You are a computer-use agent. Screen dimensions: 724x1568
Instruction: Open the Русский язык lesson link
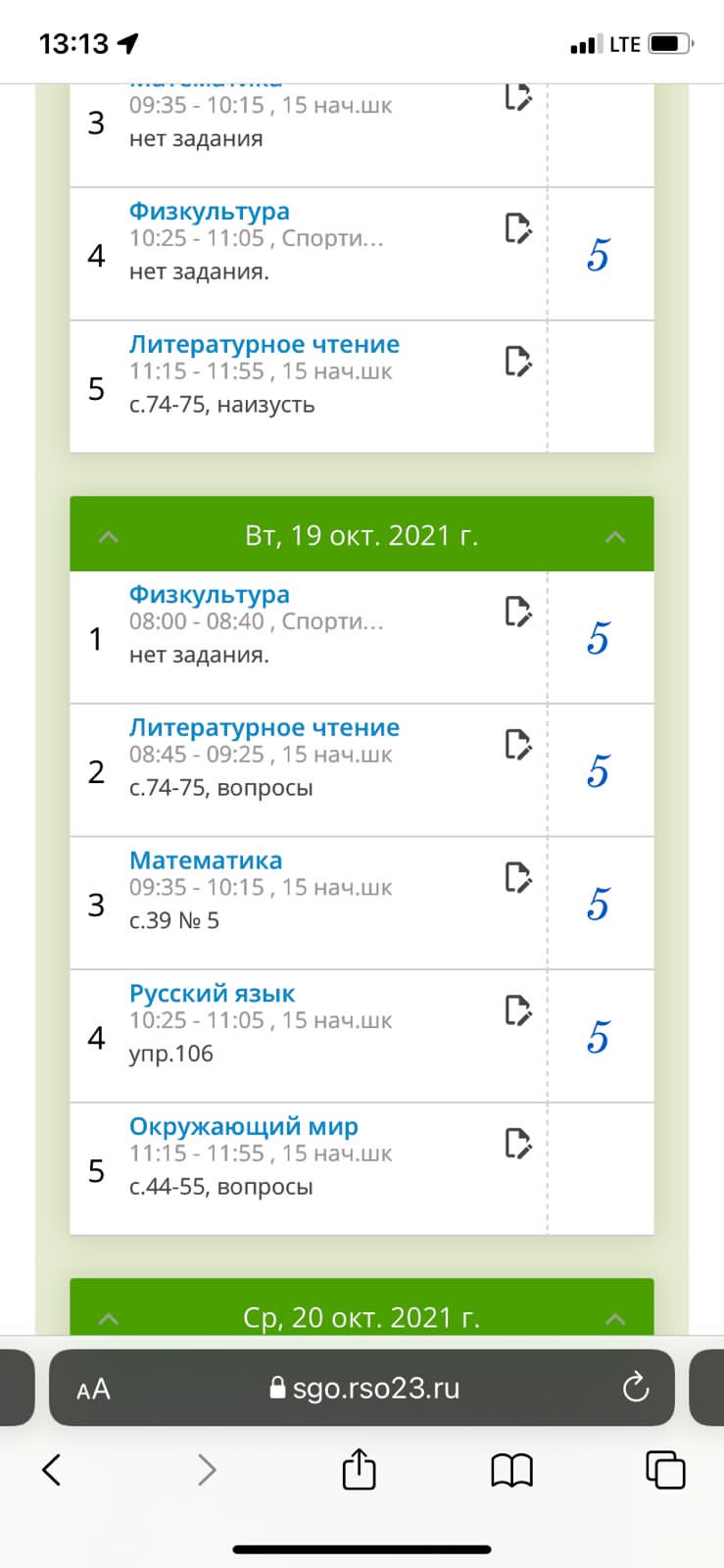coord(212,994)
